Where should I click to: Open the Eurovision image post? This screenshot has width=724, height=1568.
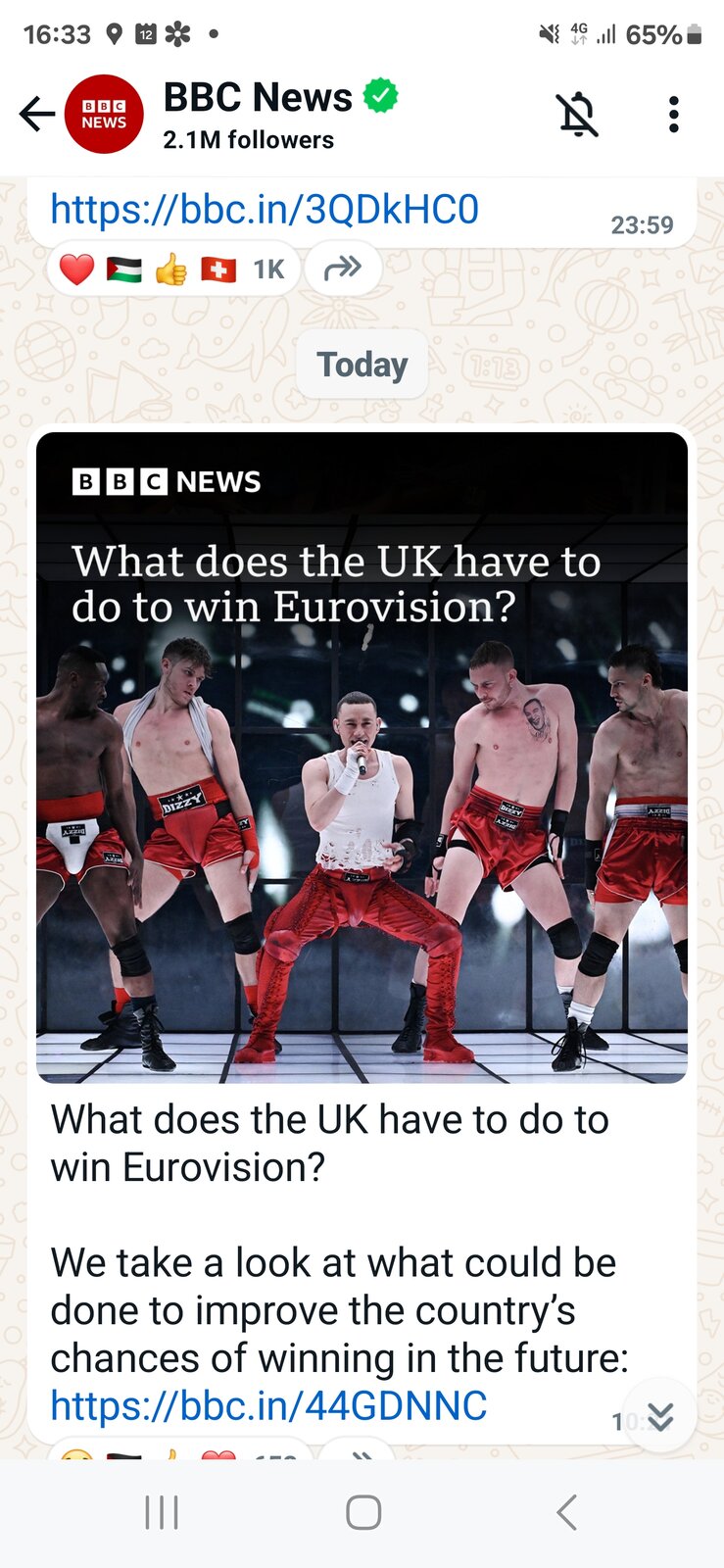click(362, 757)
